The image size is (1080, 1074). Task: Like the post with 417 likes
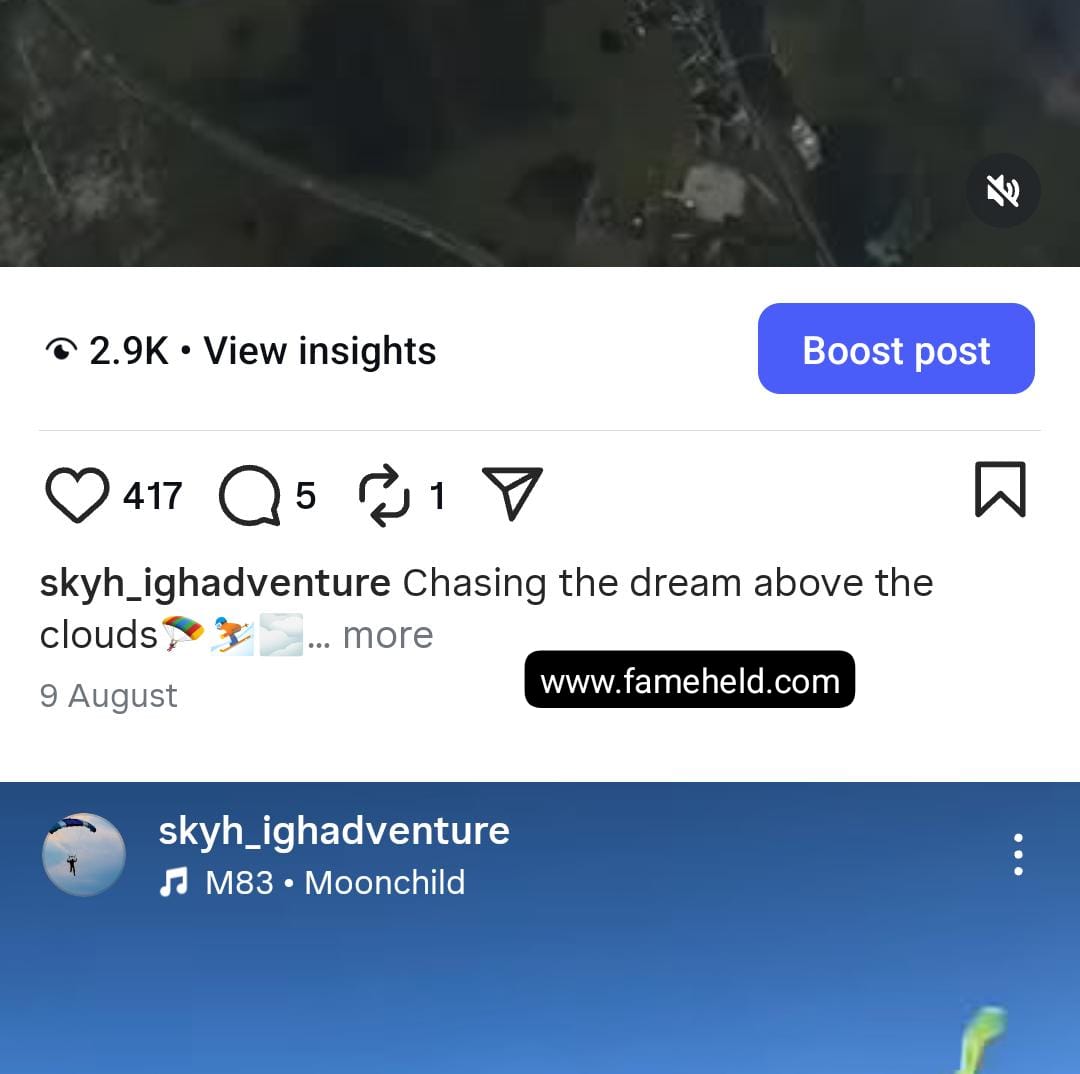(78, 495)
